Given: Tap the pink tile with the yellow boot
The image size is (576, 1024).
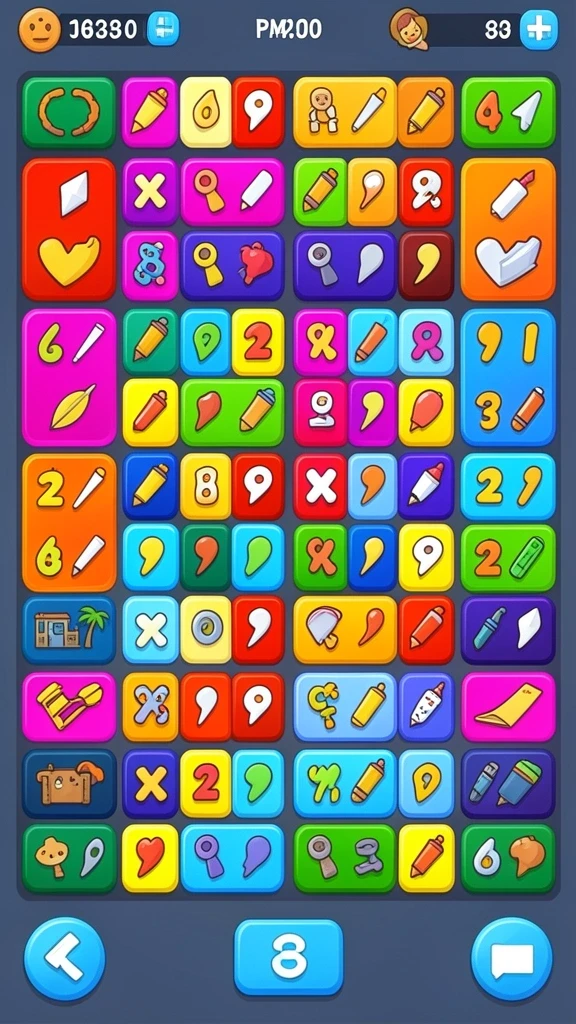Looking at the screenshot, I should point(69,707).
